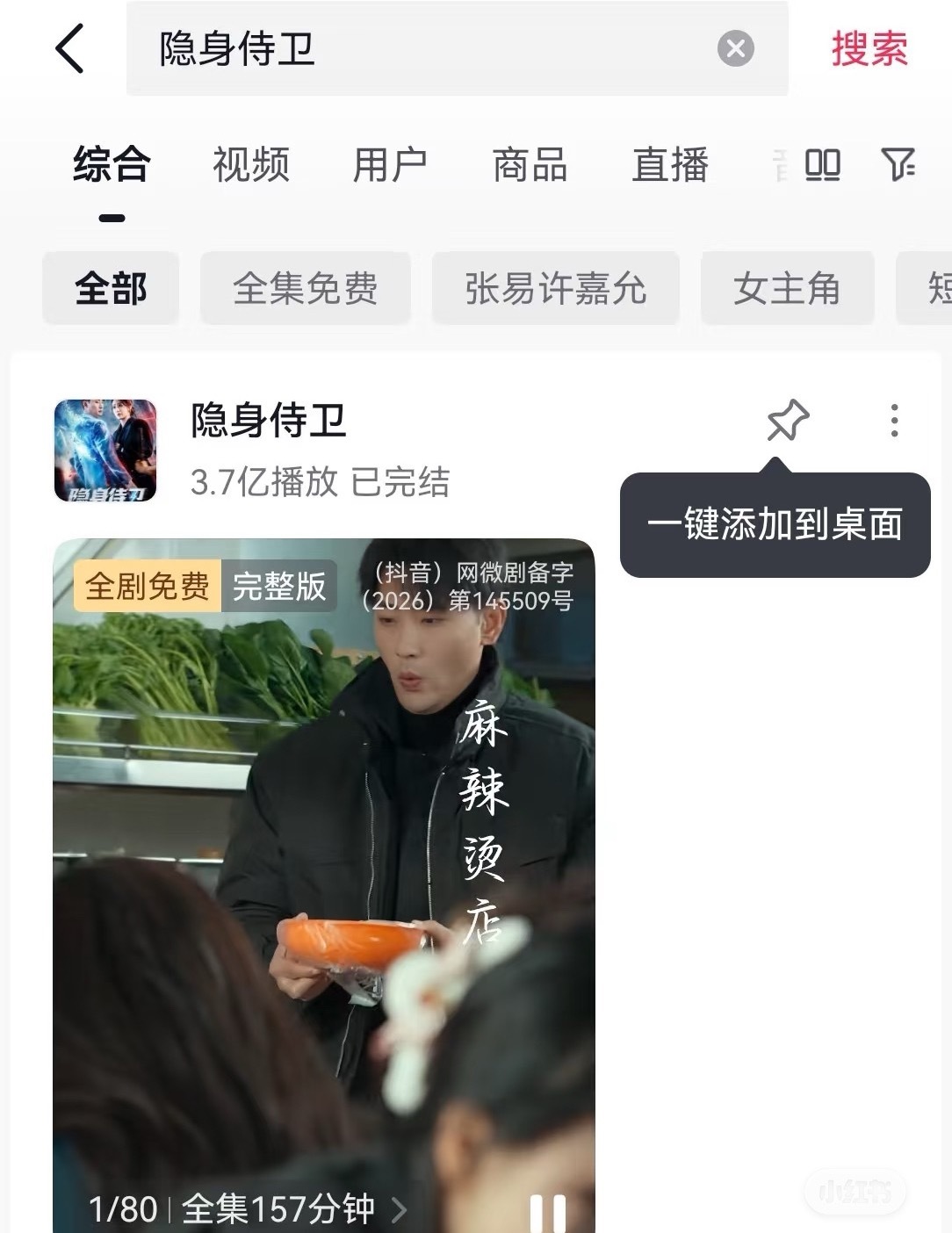952x1233 pixels.
Task: Open the filter funnel icon
Action: click(897, 164)
